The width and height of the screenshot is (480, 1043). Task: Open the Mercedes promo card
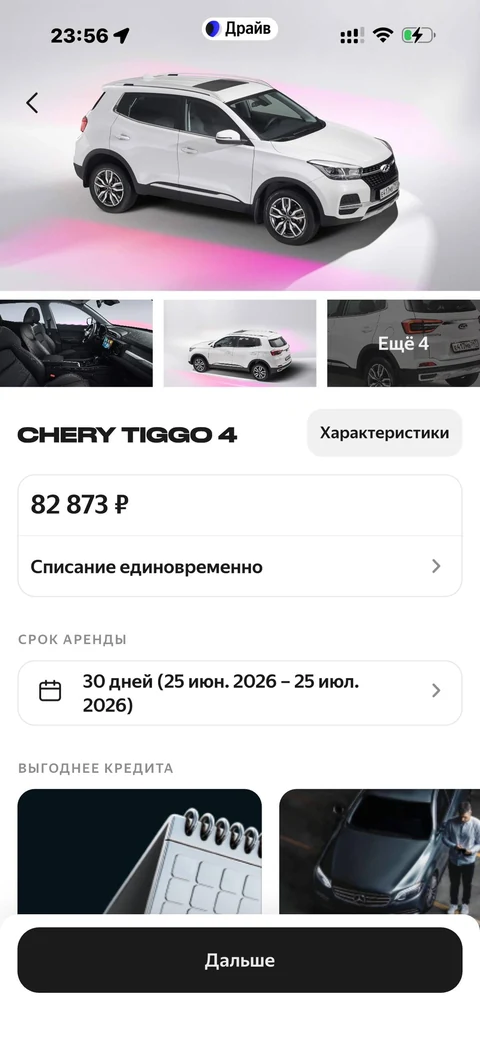pyautogui.click(x=380, y=852)
